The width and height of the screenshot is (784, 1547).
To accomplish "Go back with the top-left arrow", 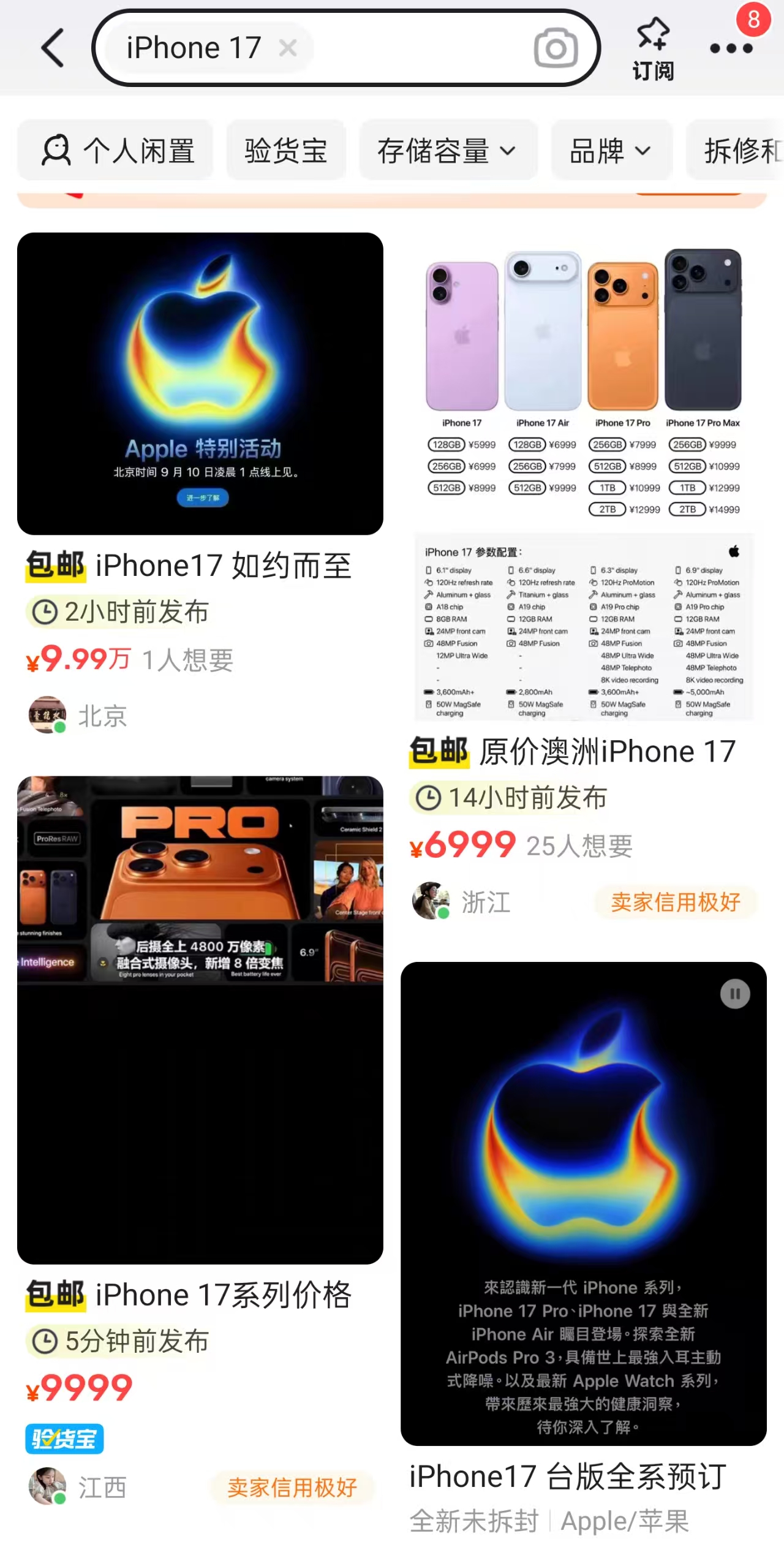I will coord(53,48).
